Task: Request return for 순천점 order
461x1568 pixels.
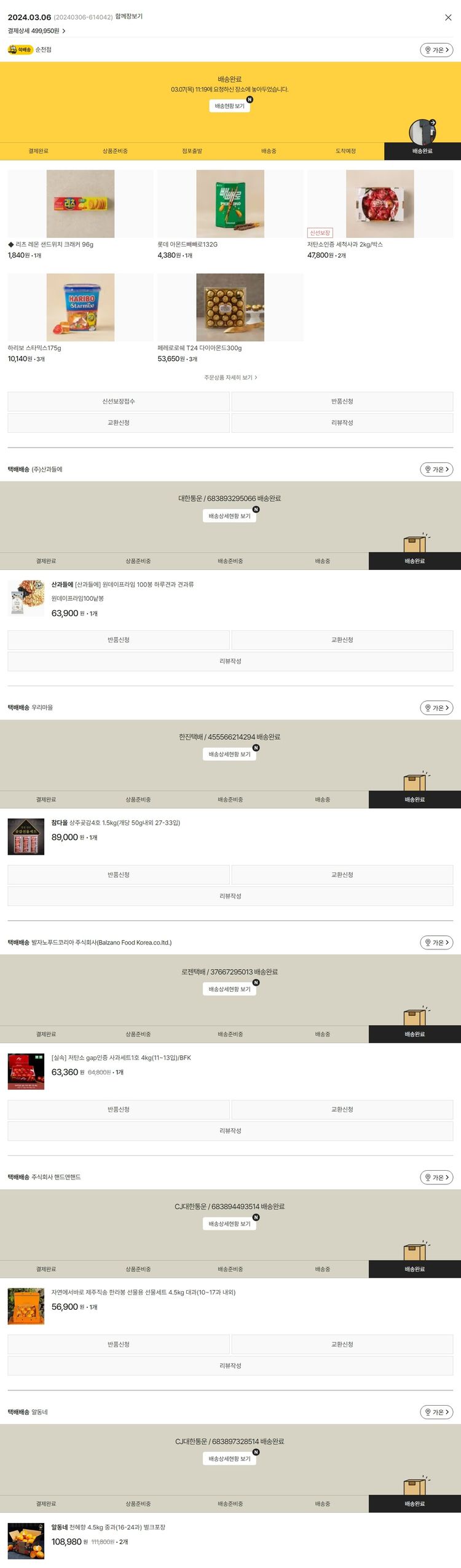Action: pyautogui.click(x=342, y=402)
